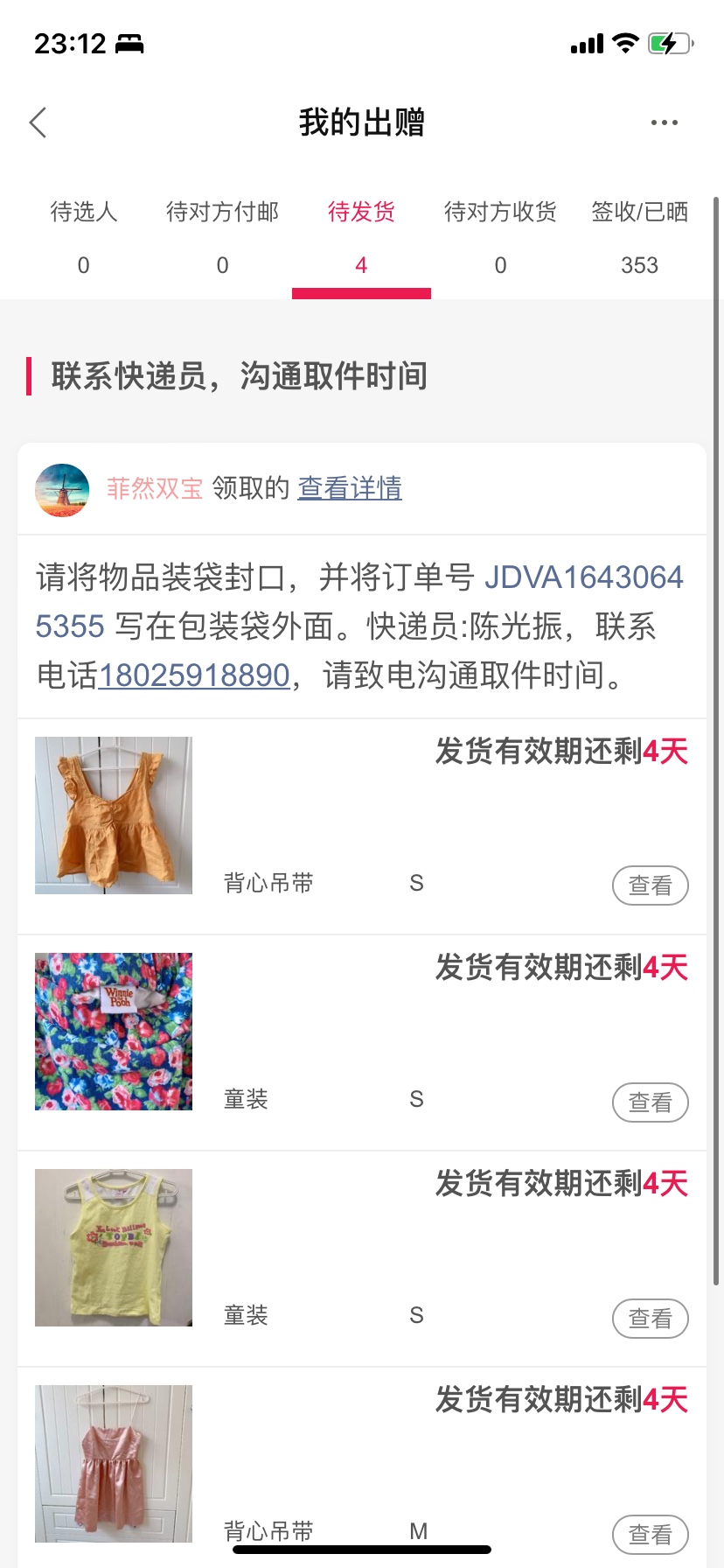Open the yellow tank top photo
This screenshot has width=724, height=1568.
point(114,1248)
